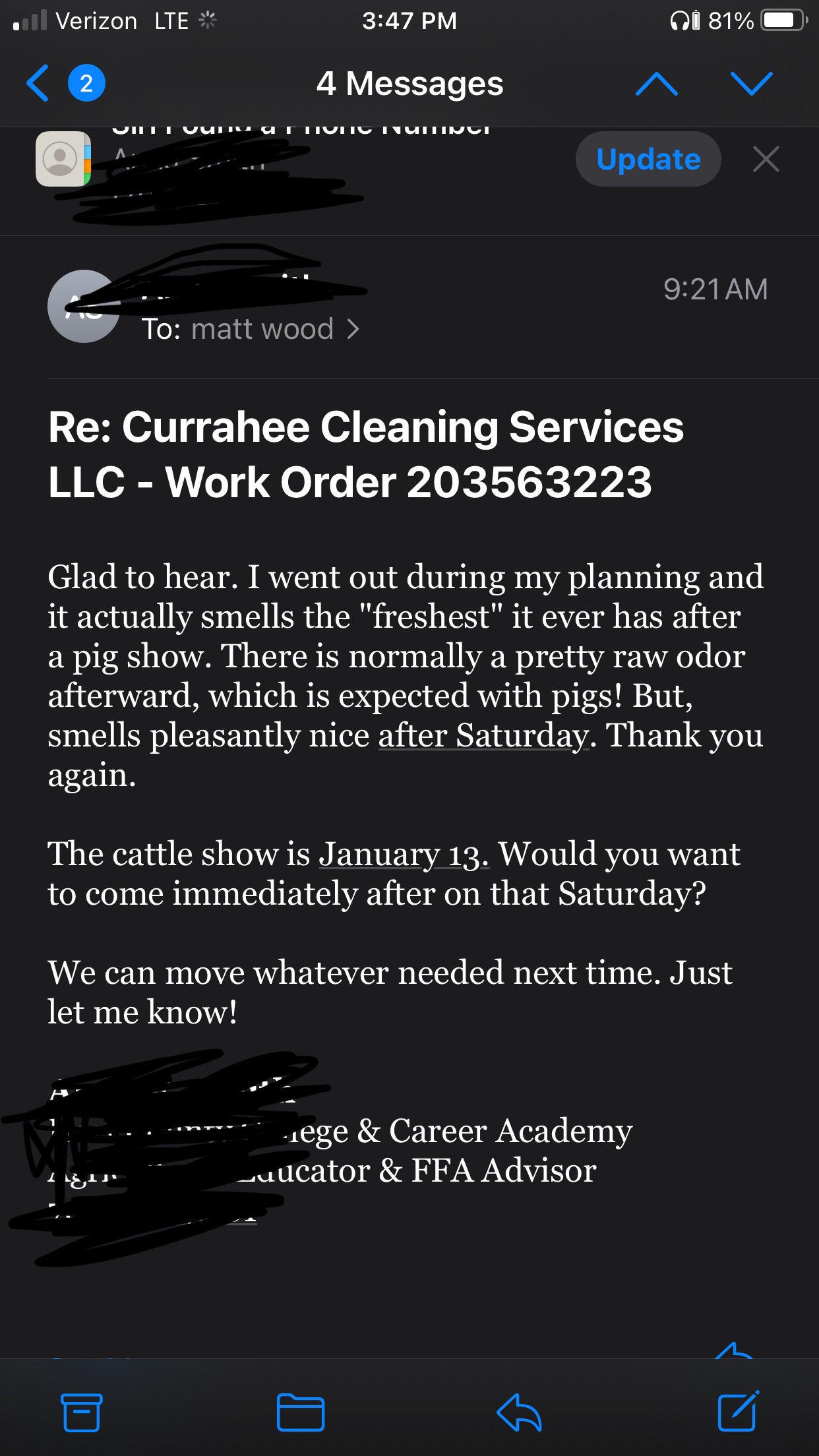The height and width of the screenshot is (1456, 819).
Task: Tap Update for Siri found phone number
Action: coord(648,160)
